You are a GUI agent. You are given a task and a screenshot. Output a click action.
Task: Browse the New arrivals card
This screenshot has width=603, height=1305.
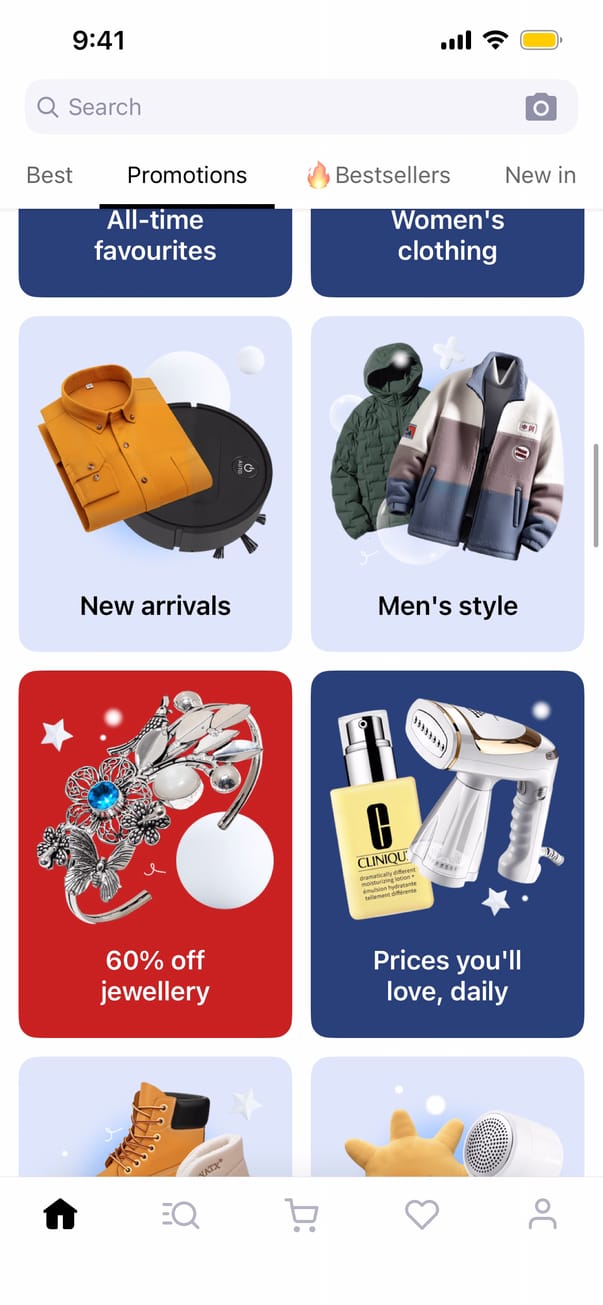(155, 484)
